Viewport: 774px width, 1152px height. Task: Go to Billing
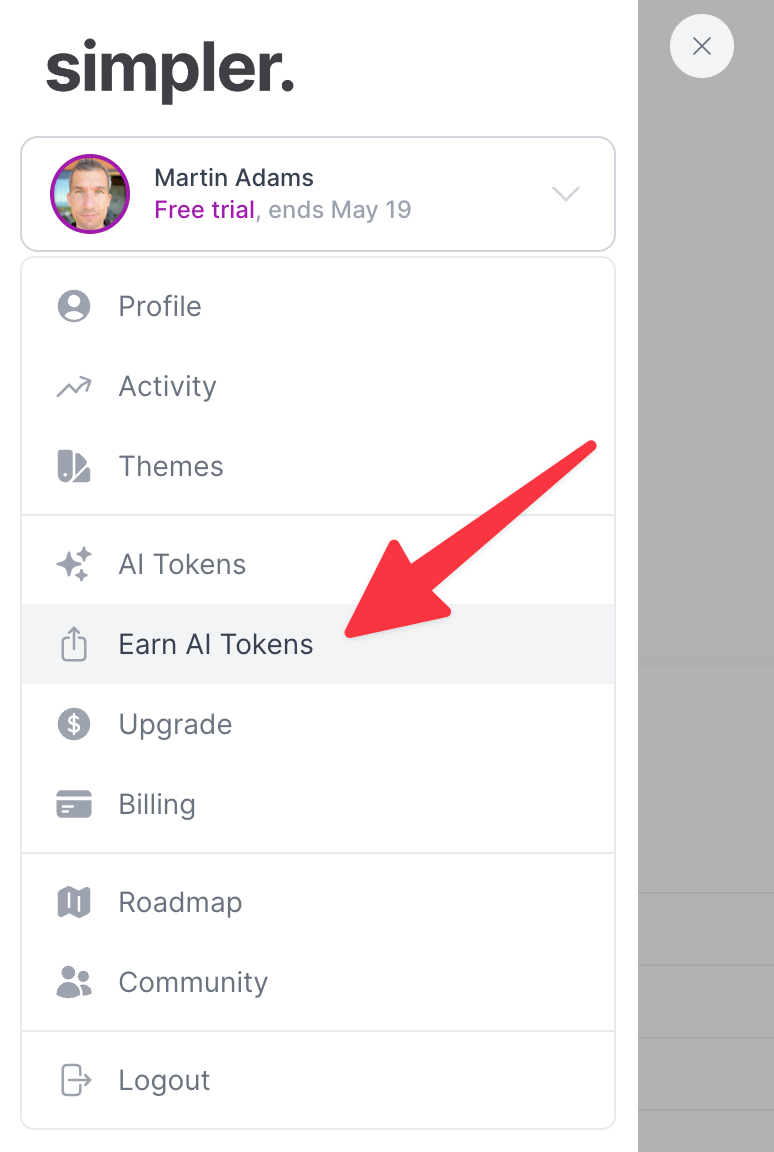157,804
